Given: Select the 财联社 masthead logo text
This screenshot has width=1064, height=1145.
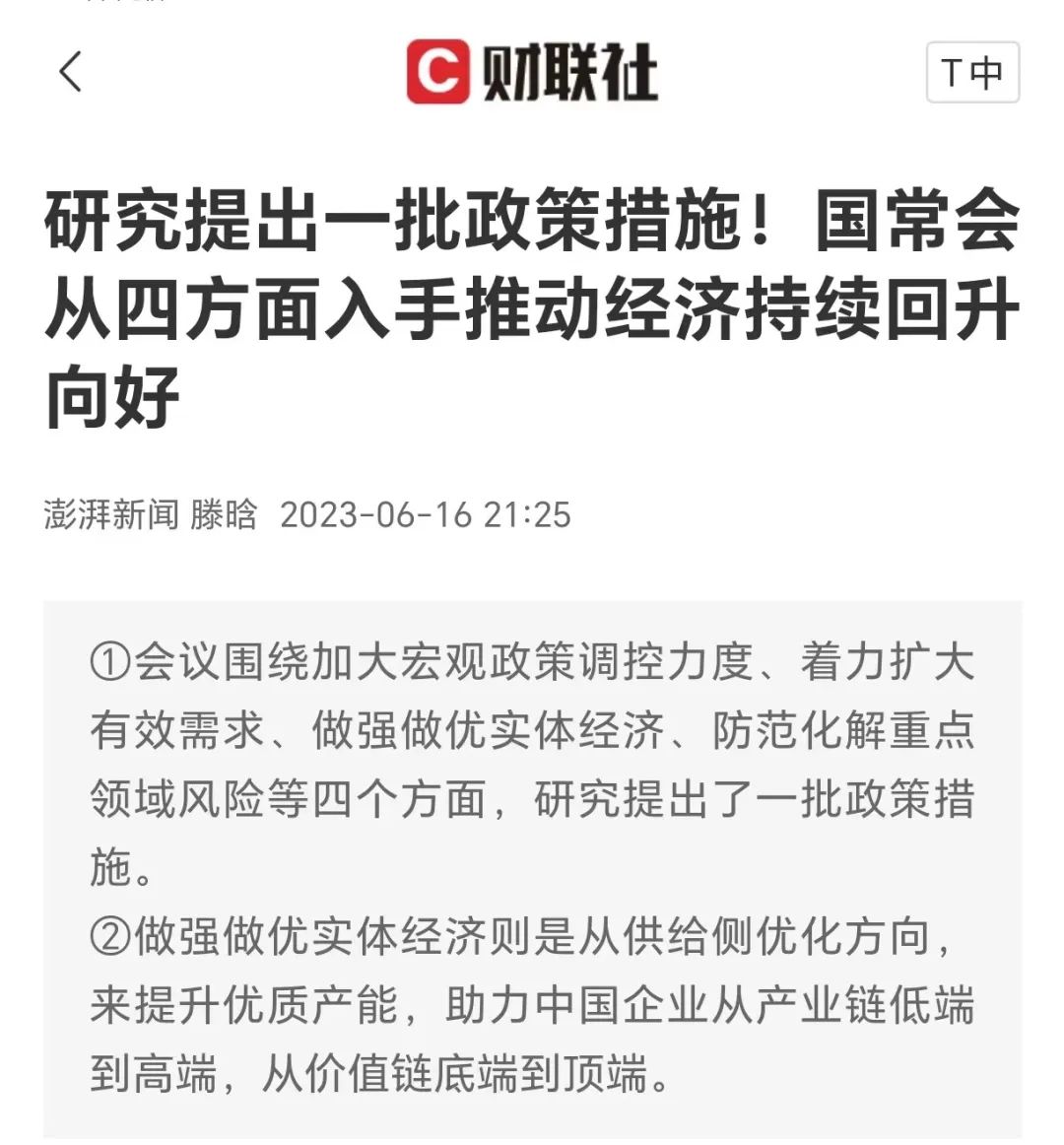Looking at the screenshot, I should [x=571, y=71].
